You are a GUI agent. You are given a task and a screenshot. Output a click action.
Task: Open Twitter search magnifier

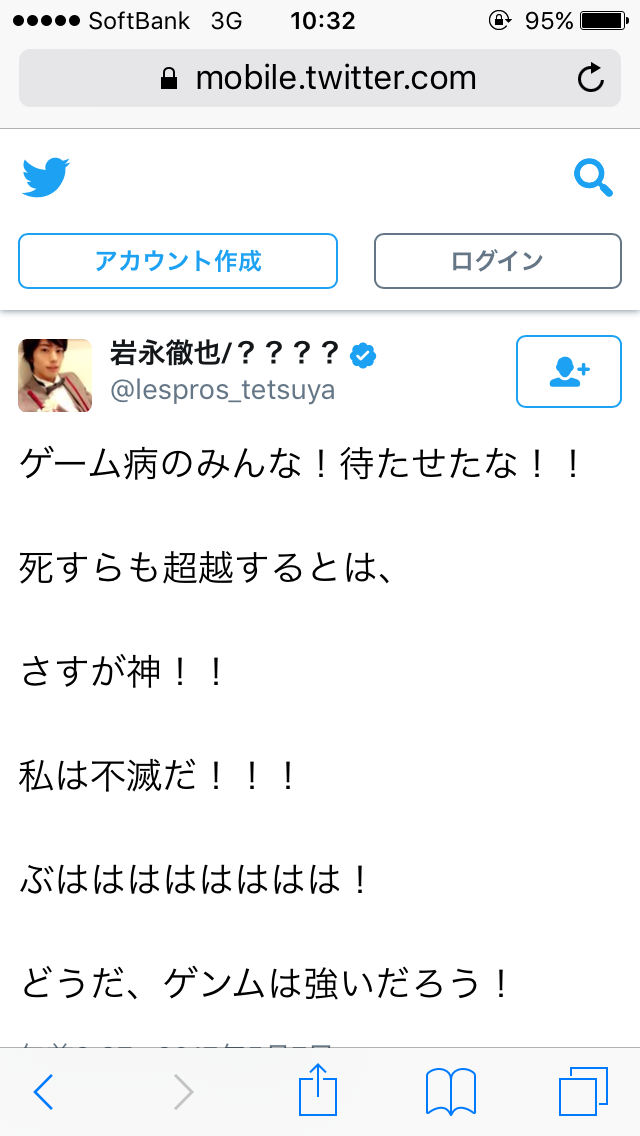pyautogui.click(x=593, y=179)
